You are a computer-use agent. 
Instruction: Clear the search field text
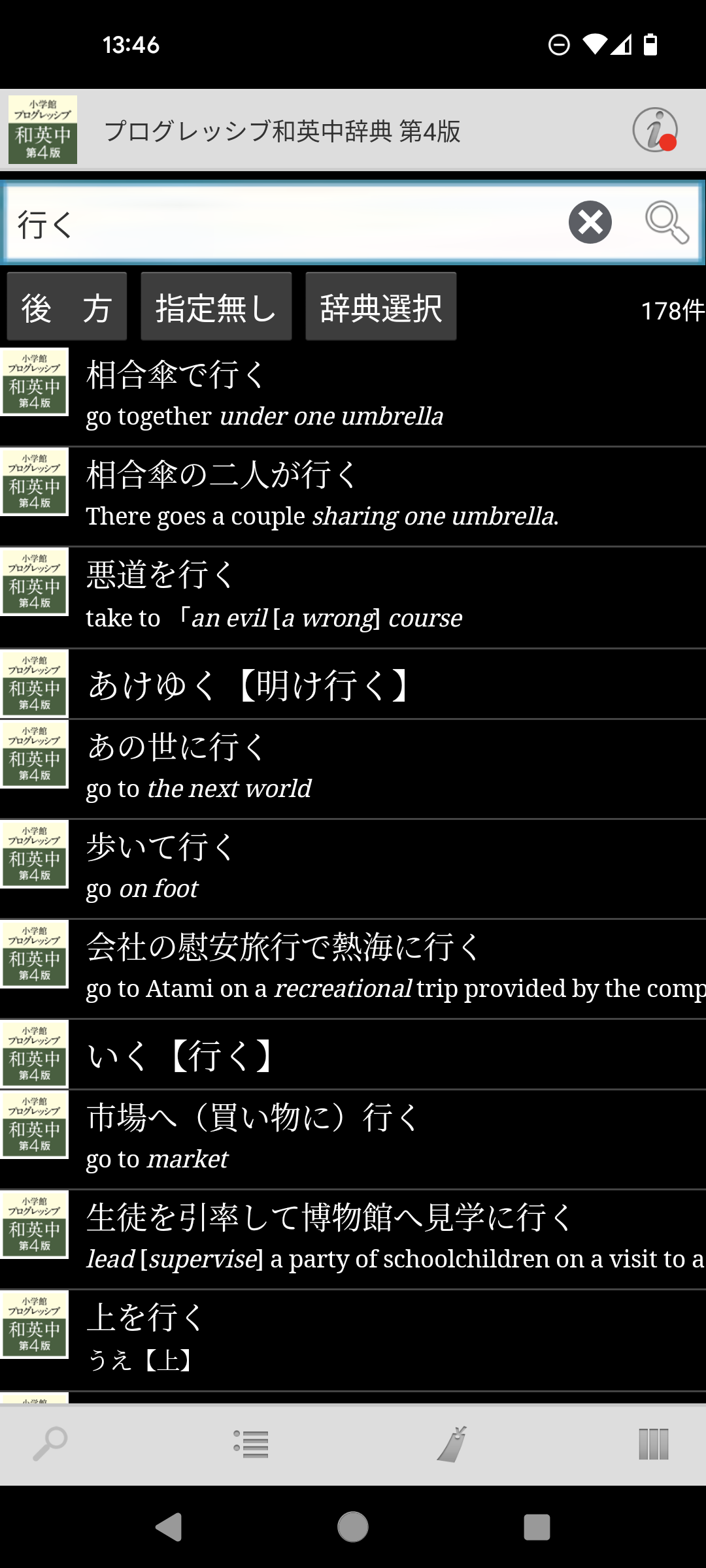click(x=590, y=222)
